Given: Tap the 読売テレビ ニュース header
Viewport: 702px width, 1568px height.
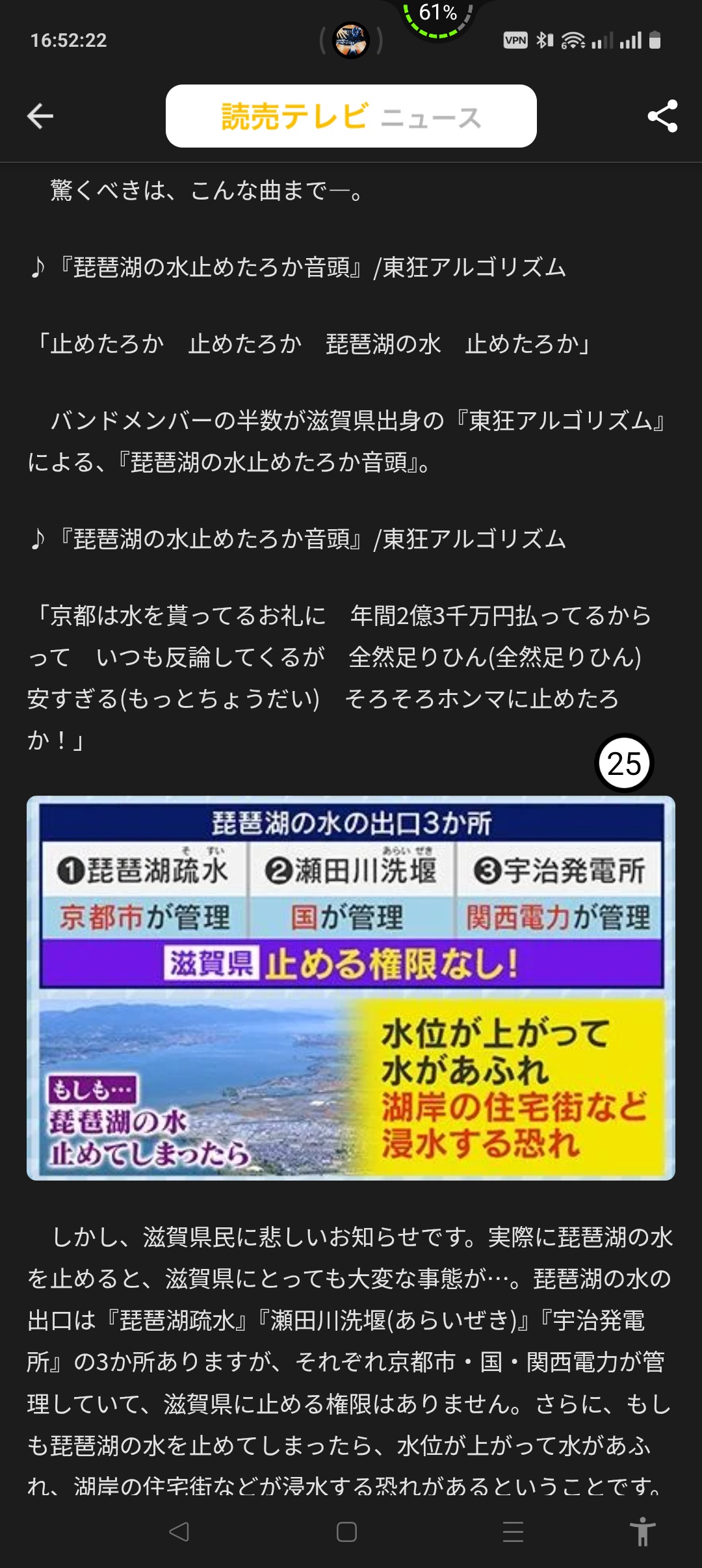Looking at the screenshot, I should (351, 116).
